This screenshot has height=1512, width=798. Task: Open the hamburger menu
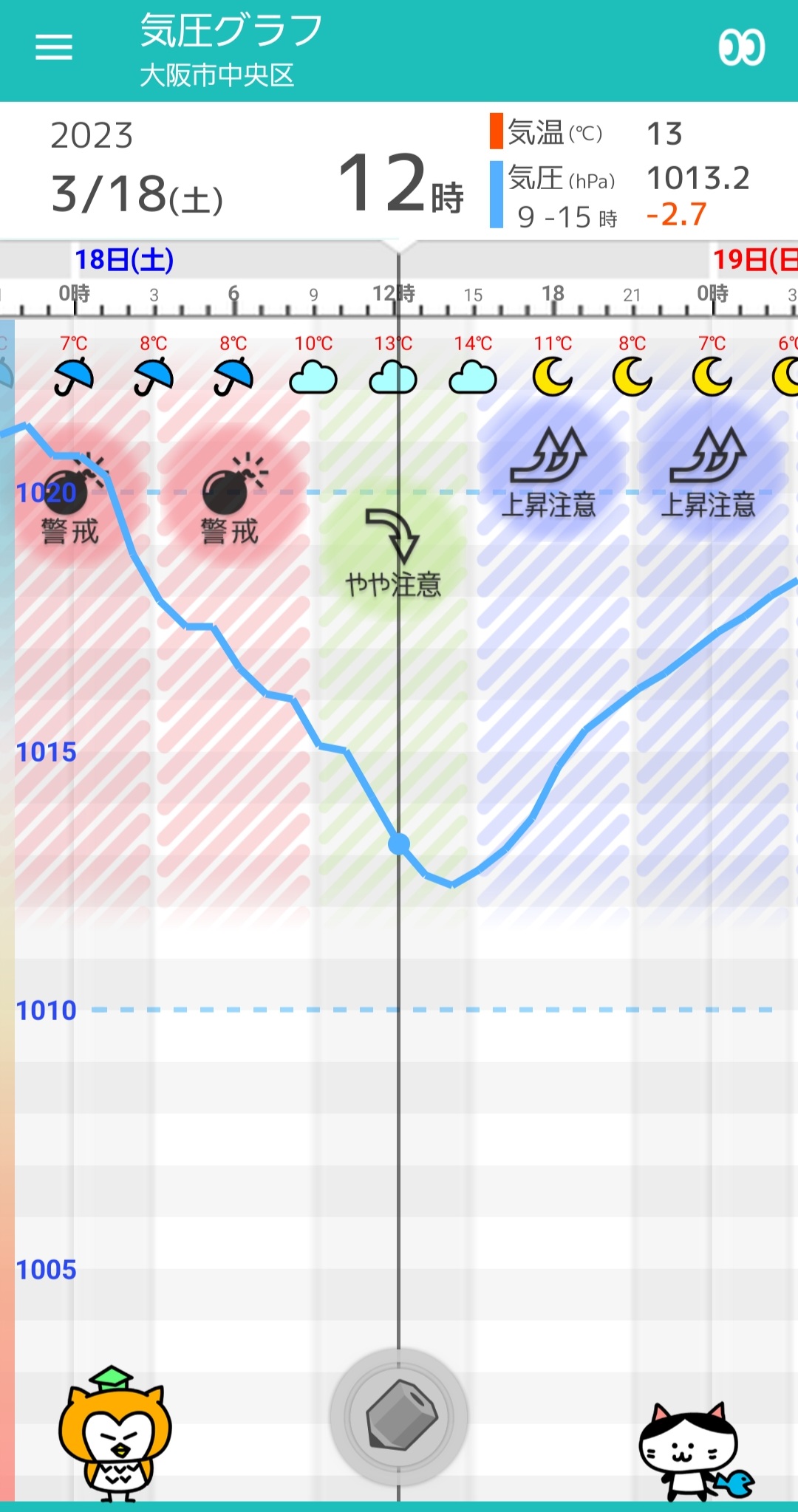(54, 47)
